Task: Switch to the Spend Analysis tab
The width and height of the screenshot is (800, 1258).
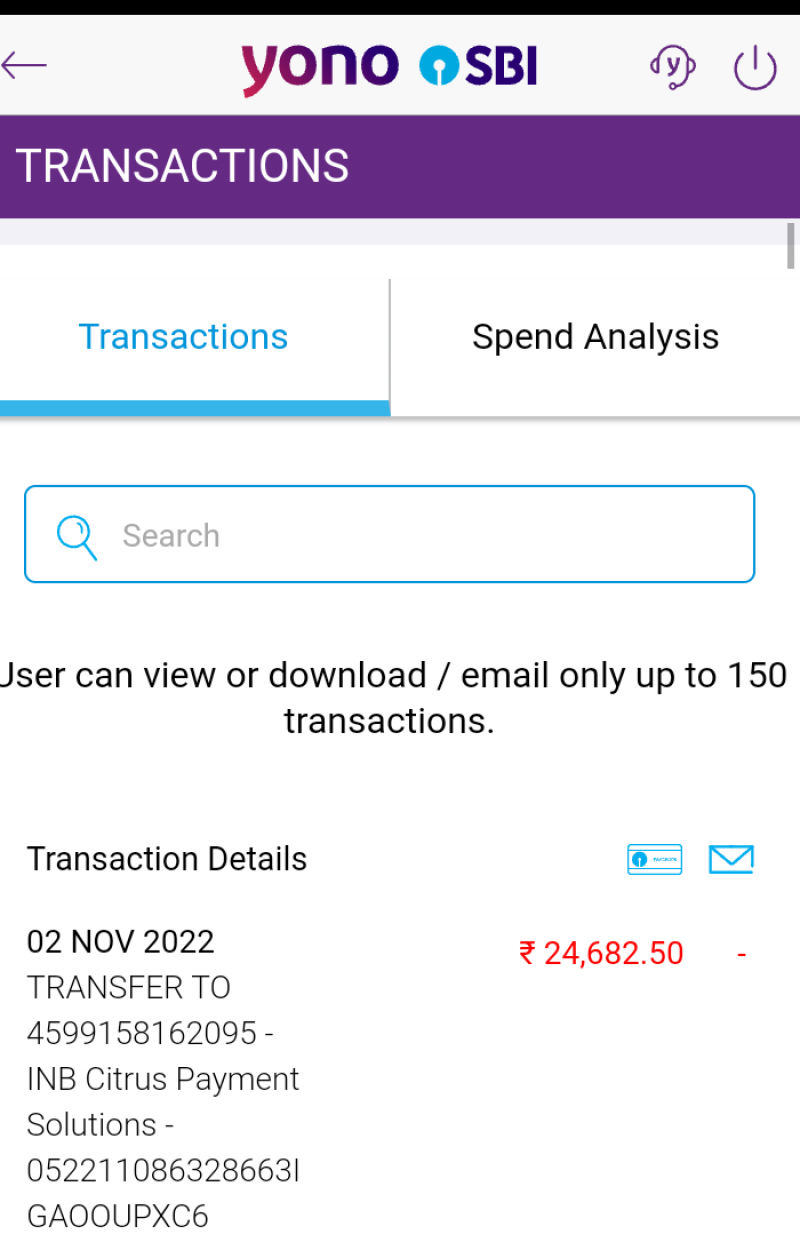Action: 595,338
